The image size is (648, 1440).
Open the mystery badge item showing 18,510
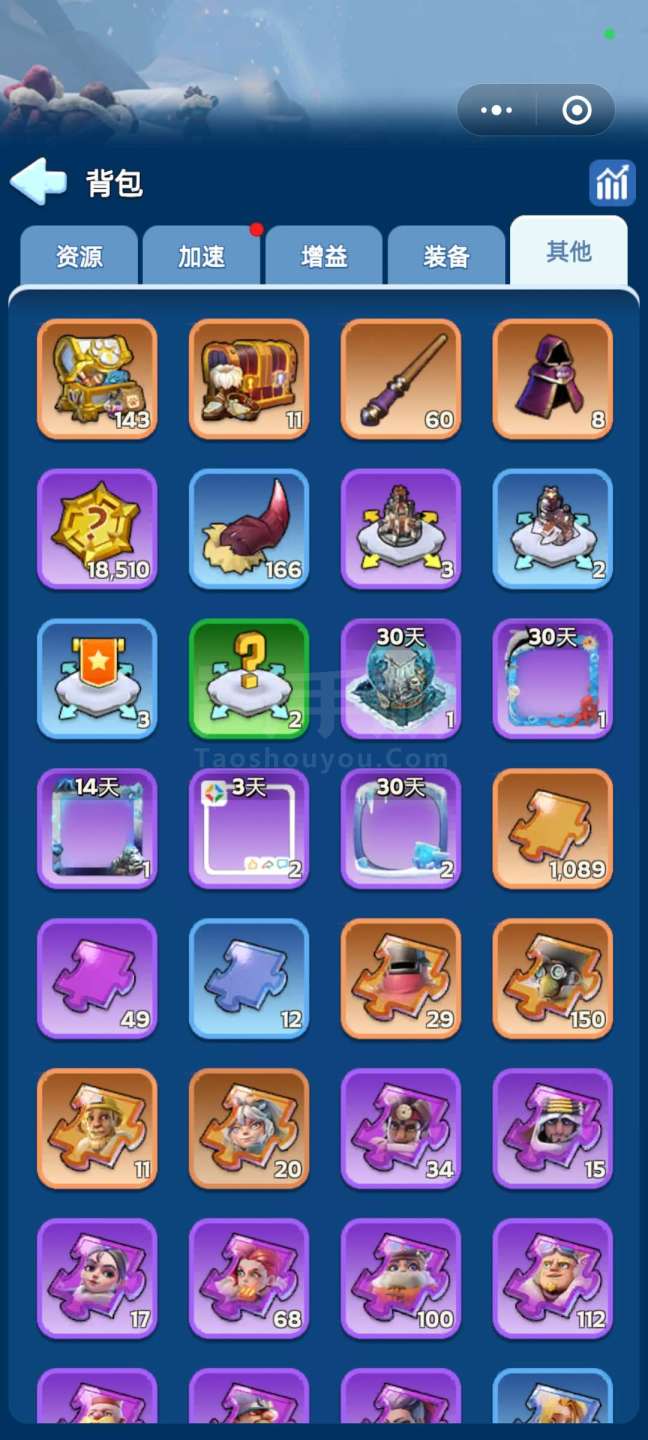point(97,529)
